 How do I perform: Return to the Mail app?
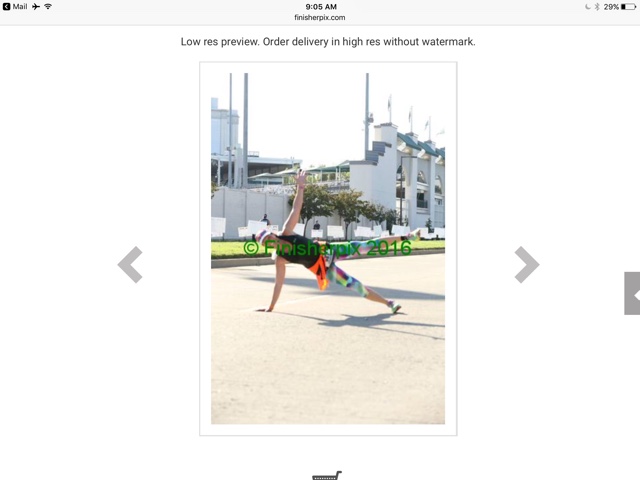(x=15, y=6)
